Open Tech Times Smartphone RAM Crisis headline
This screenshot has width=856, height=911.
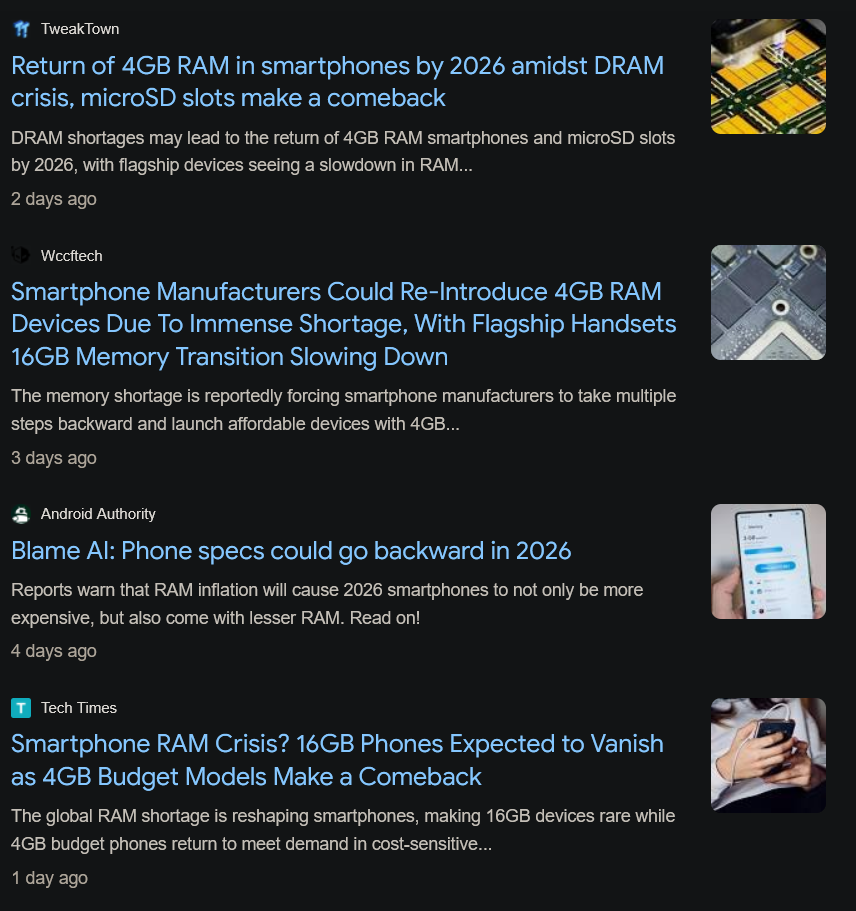(x=337, y=760)
